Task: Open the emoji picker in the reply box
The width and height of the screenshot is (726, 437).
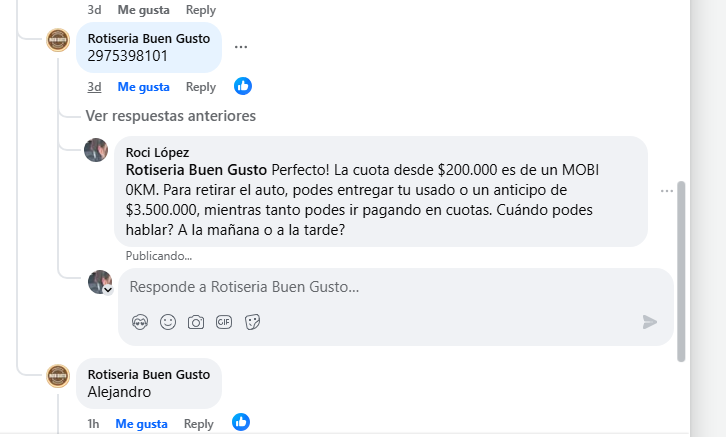Action: (x=168, y=322)
